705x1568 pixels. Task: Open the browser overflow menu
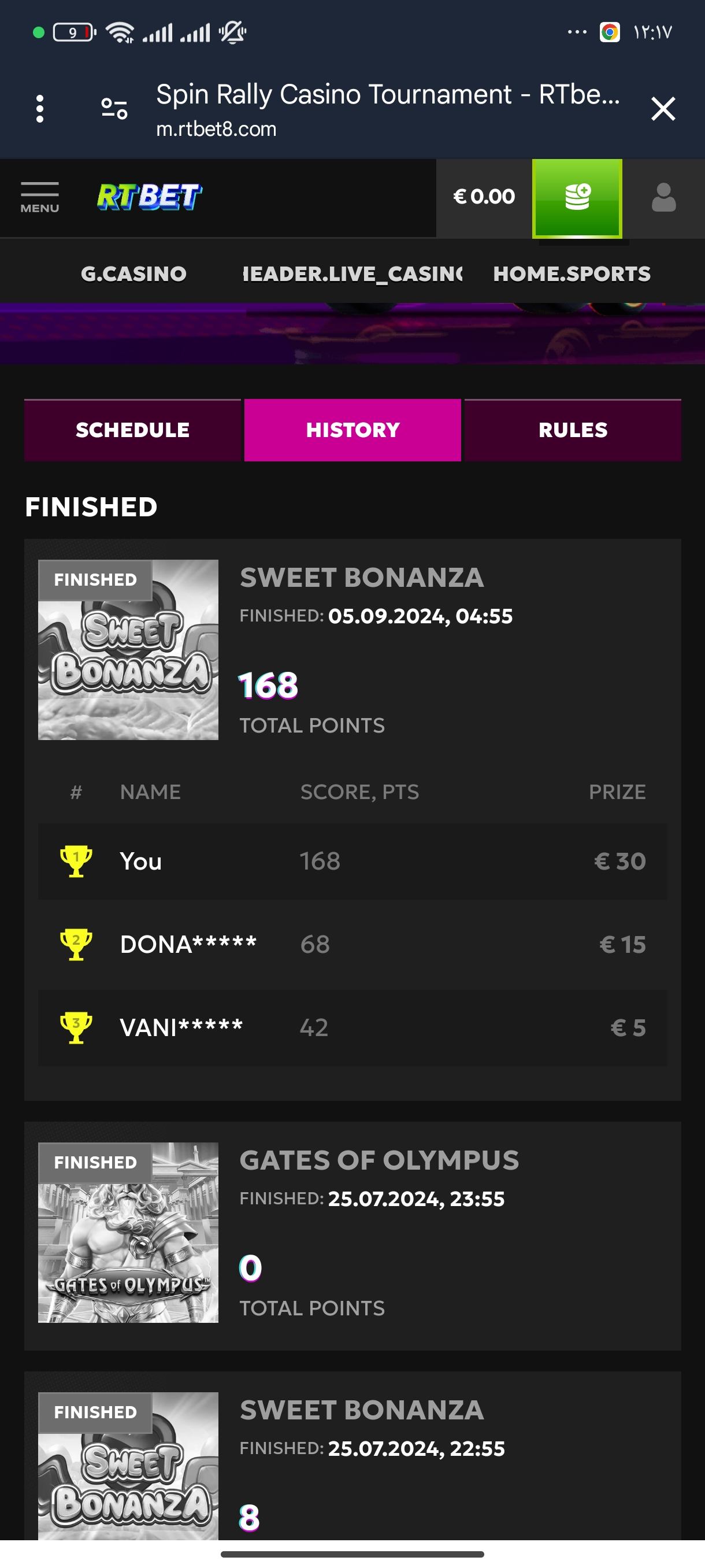[40, 109]
